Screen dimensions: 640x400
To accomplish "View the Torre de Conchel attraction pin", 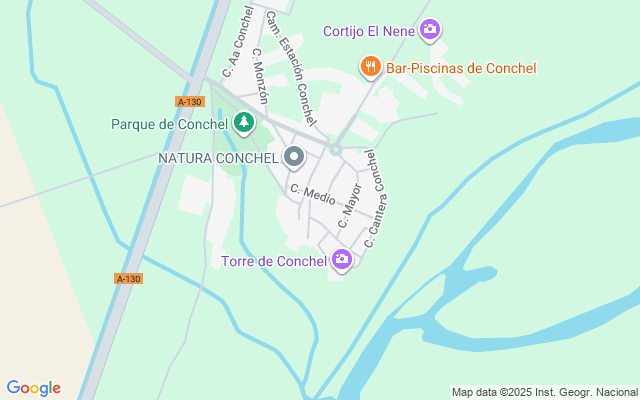I will [x=342, y=260].
